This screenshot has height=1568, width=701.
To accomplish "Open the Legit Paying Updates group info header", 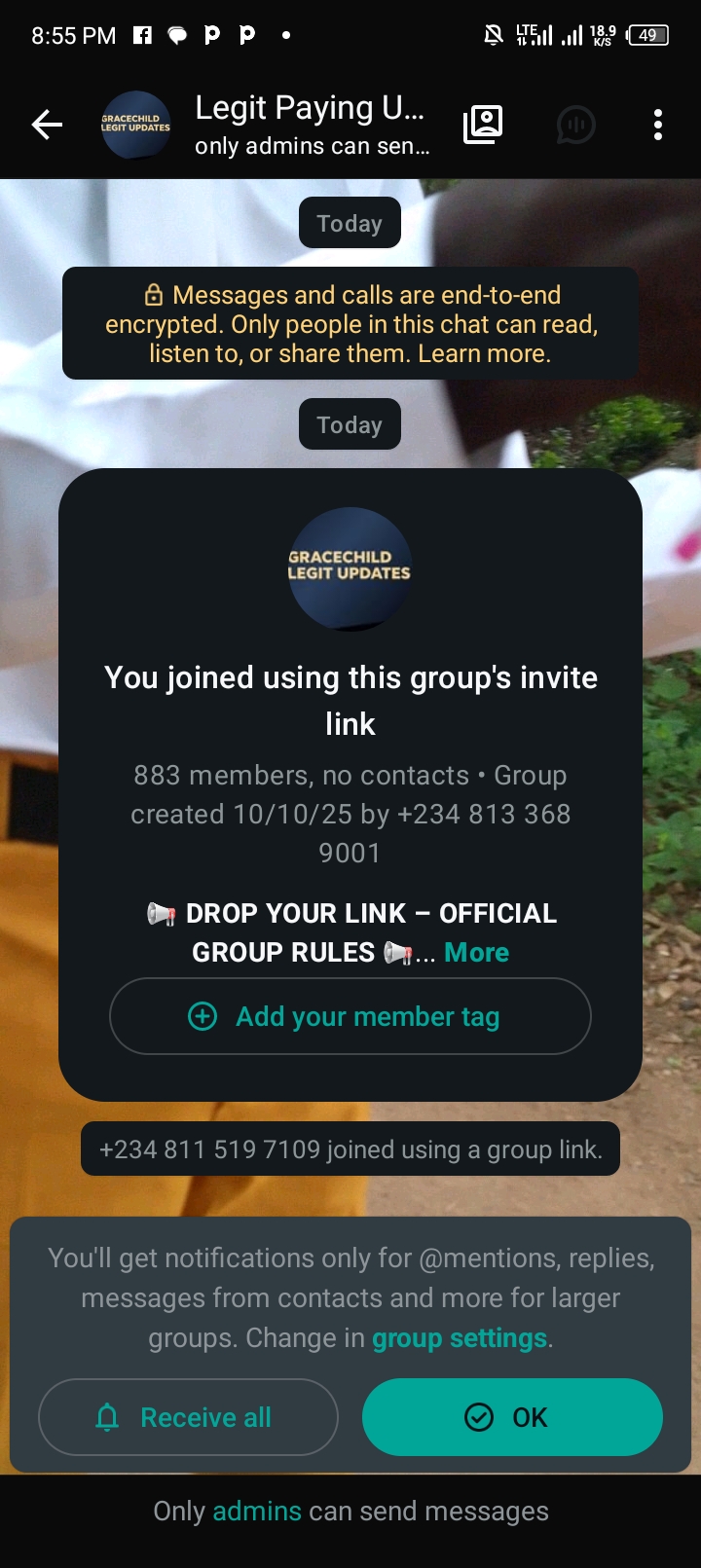I will point(310,124).
